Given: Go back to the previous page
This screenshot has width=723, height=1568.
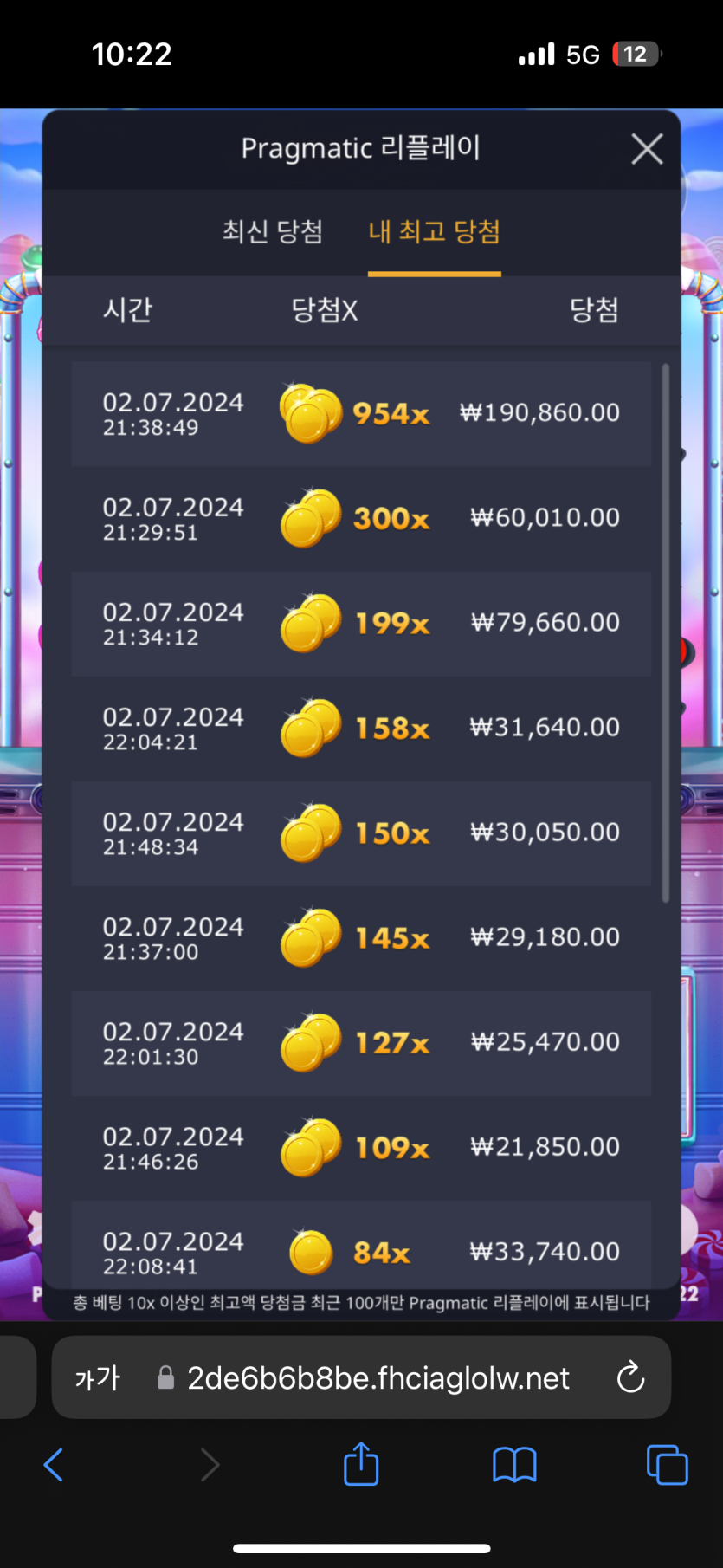Looking at the screenshot, I should click(x=54, y=1465).
